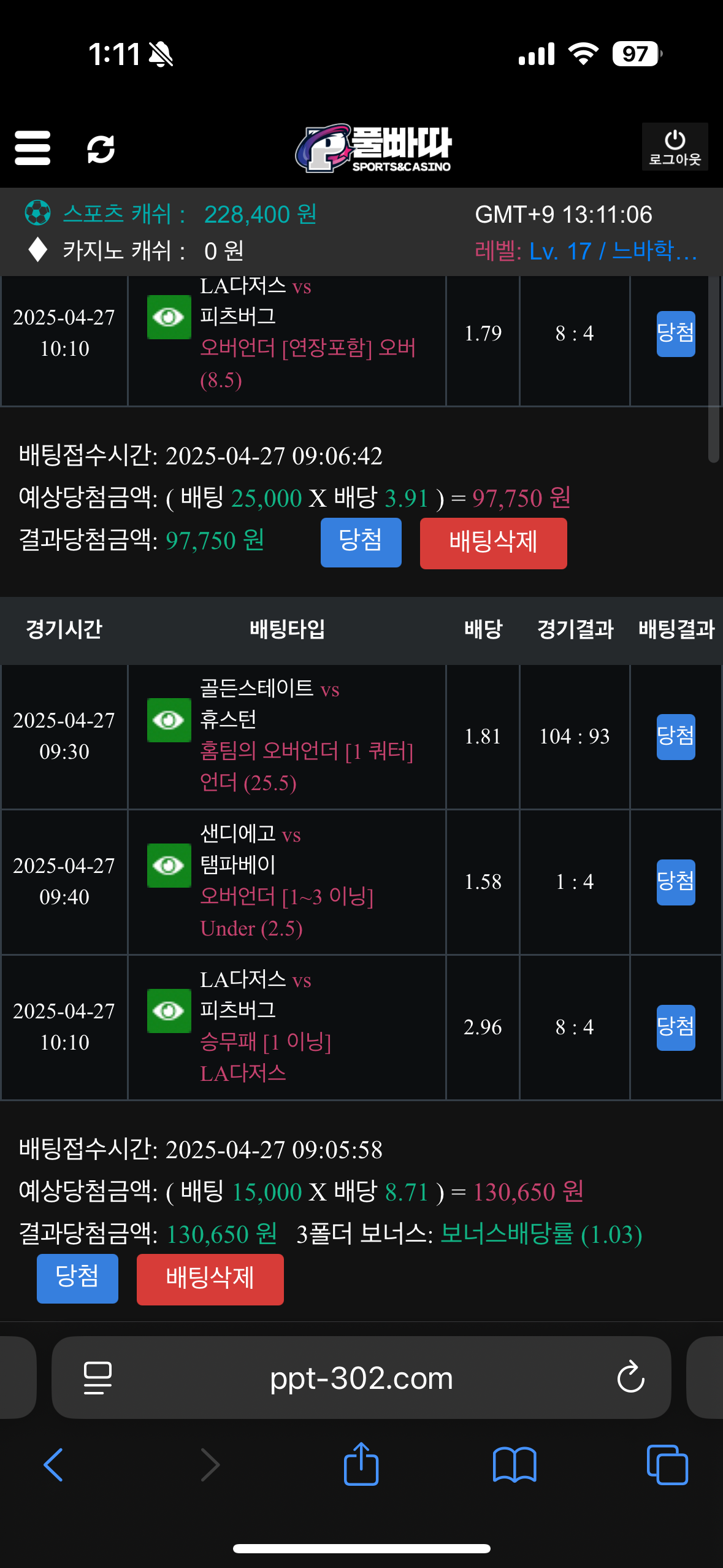Tap the 로그아웃 logout button
This screenshot has width=723, height=1568.
pos(675,147)
